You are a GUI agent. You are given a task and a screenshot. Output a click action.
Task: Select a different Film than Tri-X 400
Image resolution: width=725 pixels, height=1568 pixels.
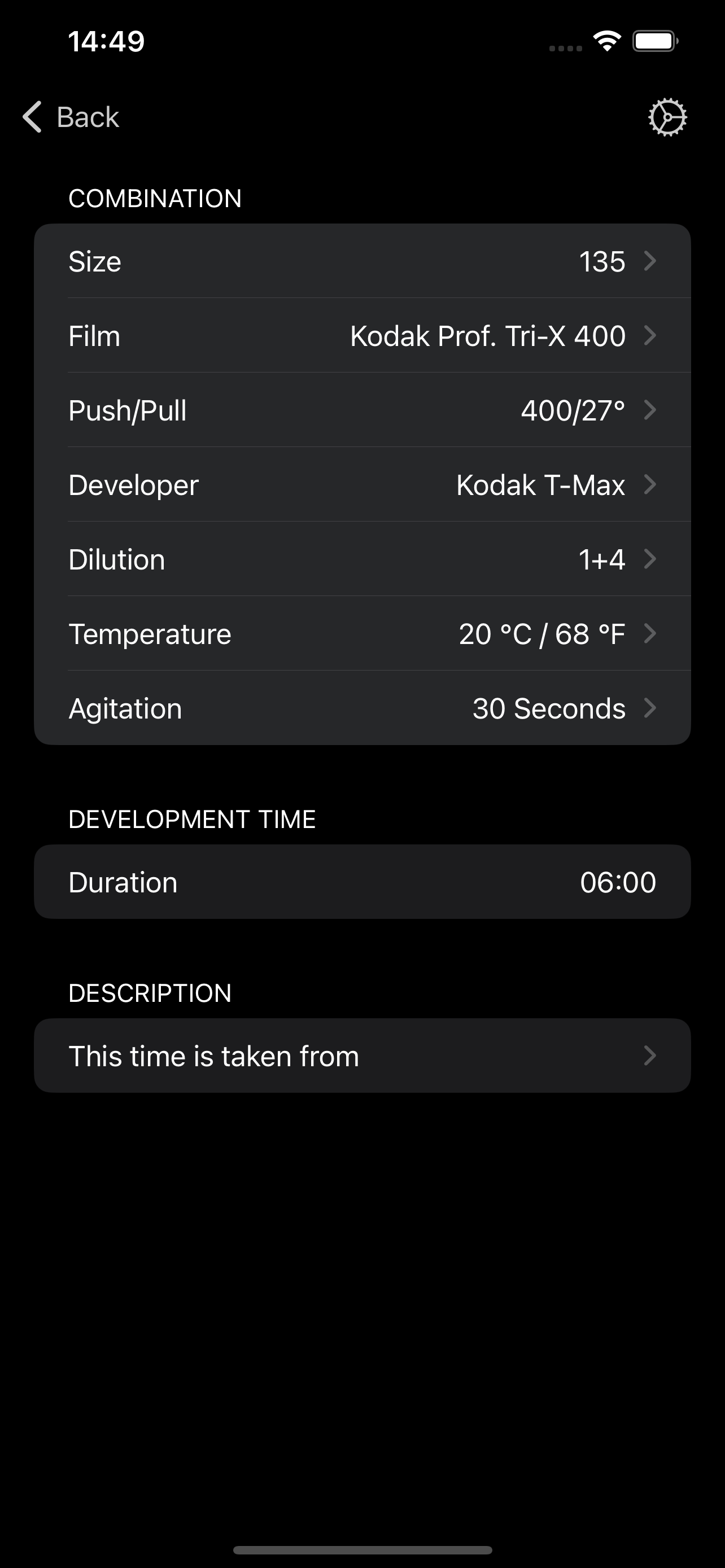click(x=362, y=336)
